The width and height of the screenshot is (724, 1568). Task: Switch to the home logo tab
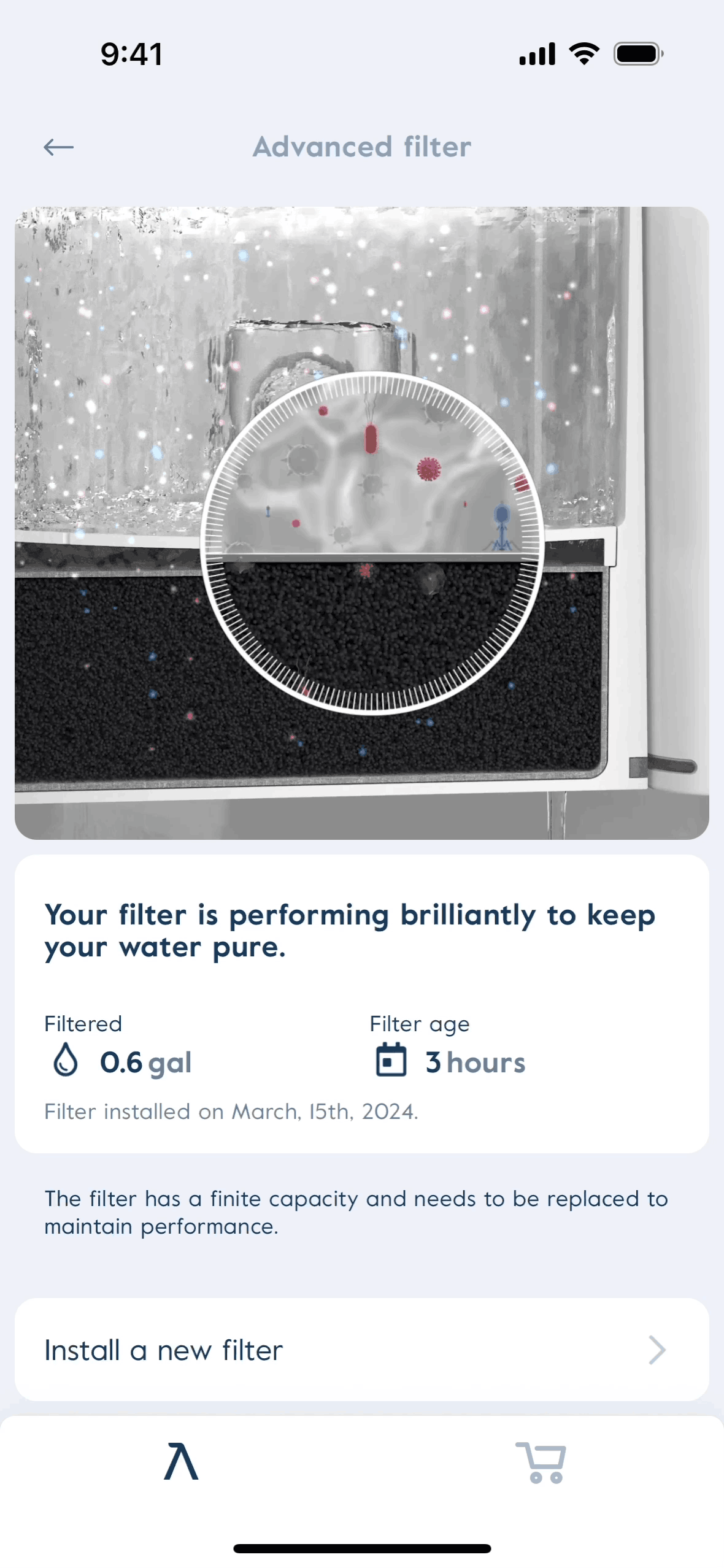click(181, 1462)
